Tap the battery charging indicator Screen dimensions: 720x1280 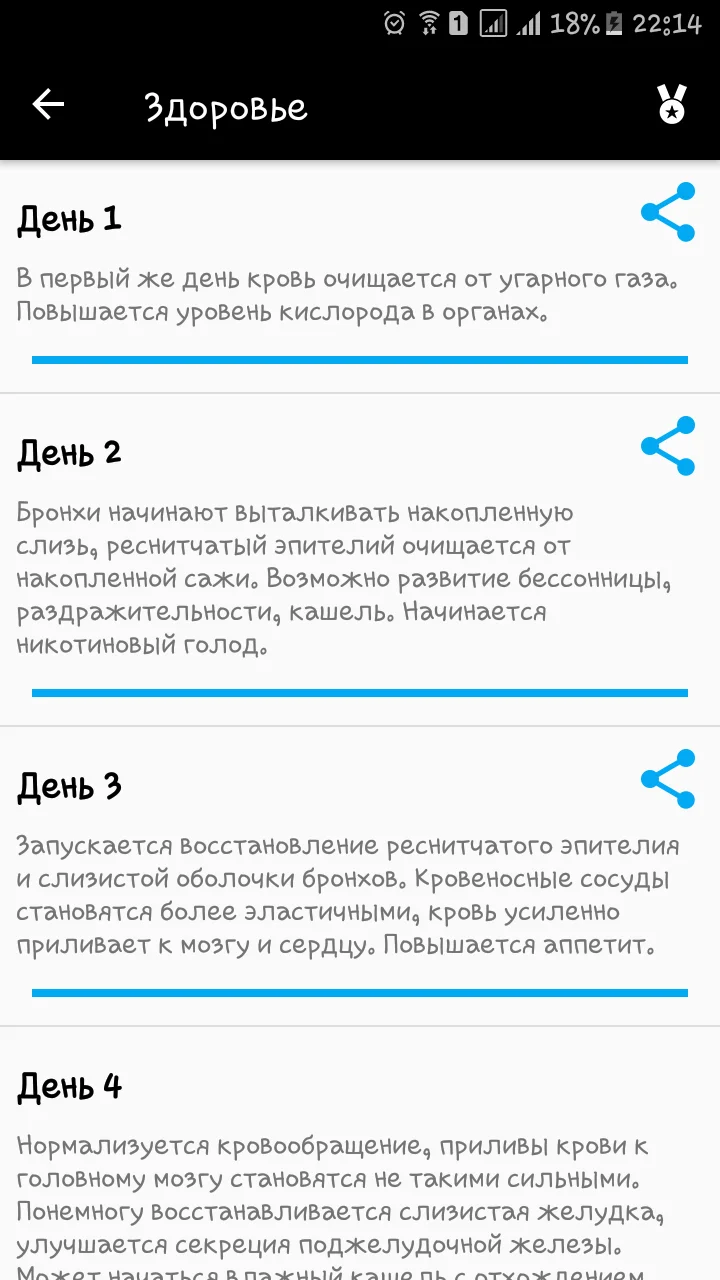(x=613, y=24)
